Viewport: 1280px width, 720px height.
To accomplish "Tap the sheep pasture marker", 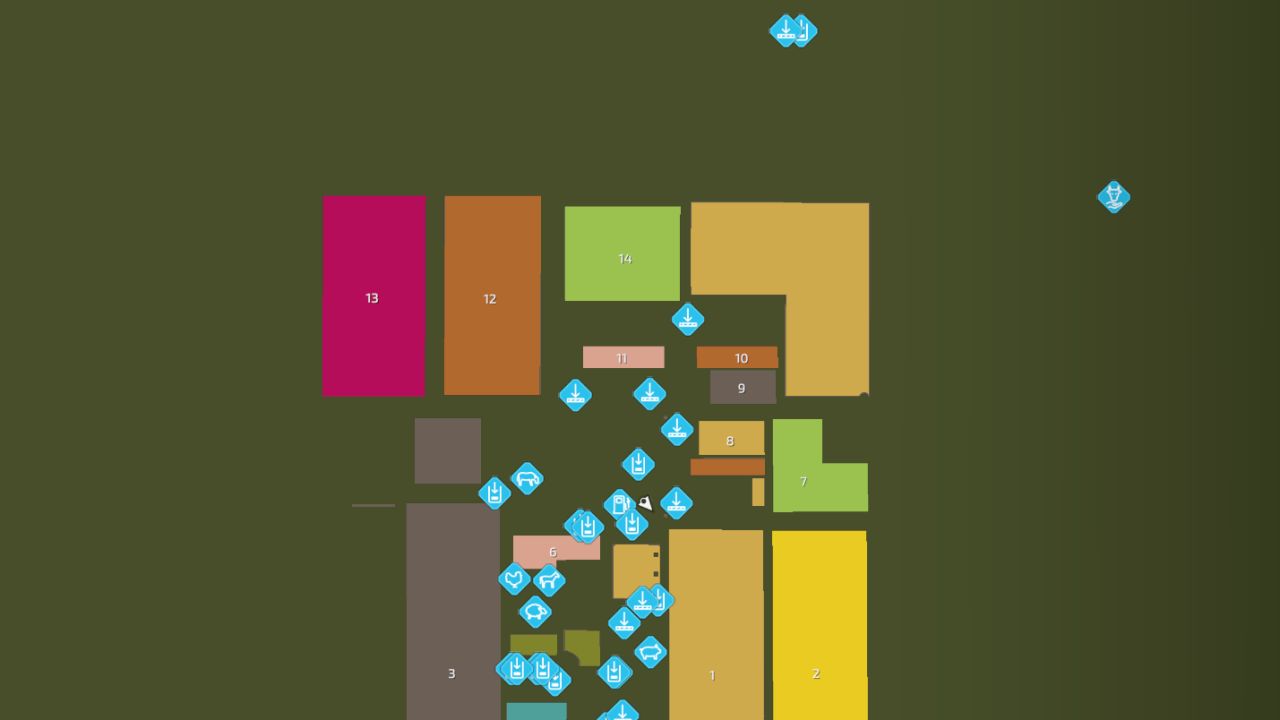I will 535,611.
